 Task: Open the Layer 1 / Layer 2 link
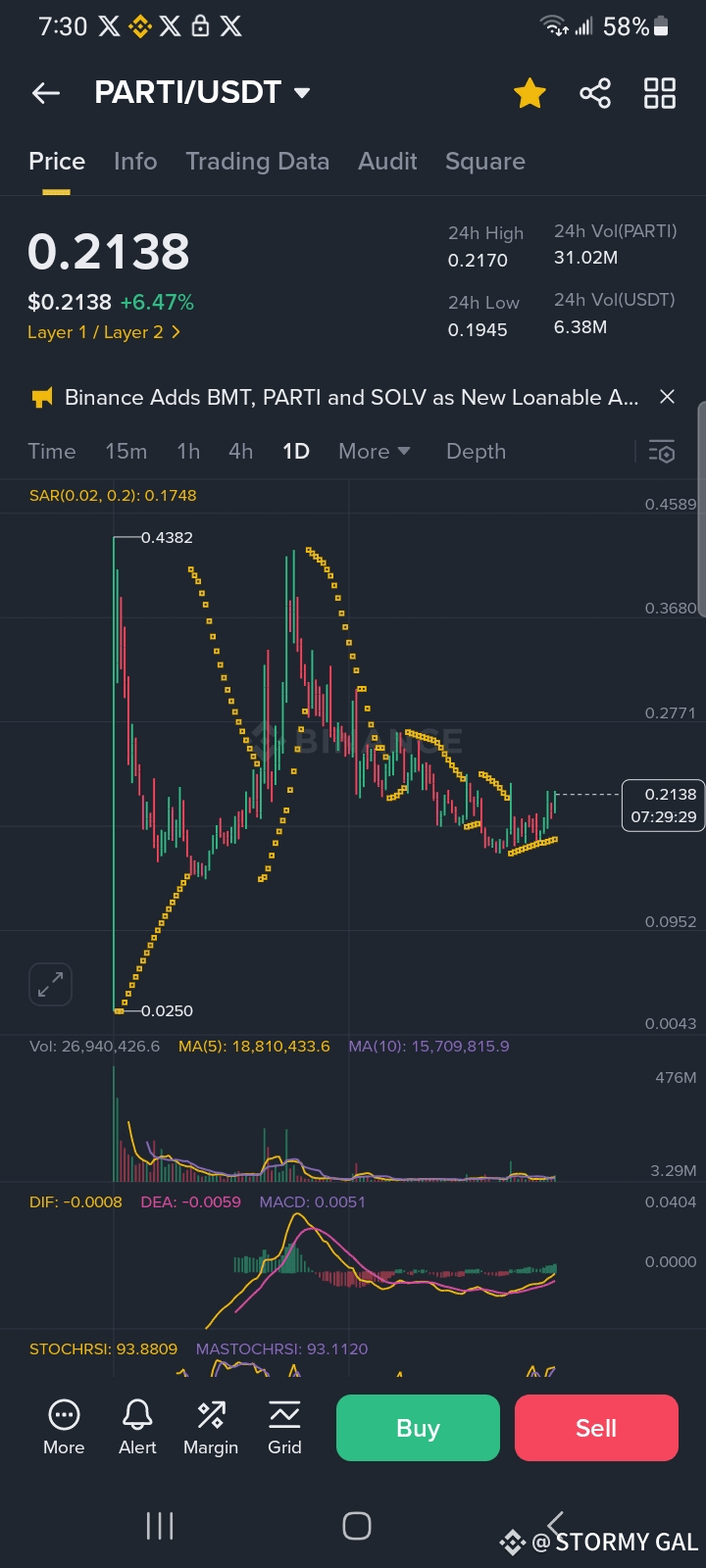pos(104,332)
